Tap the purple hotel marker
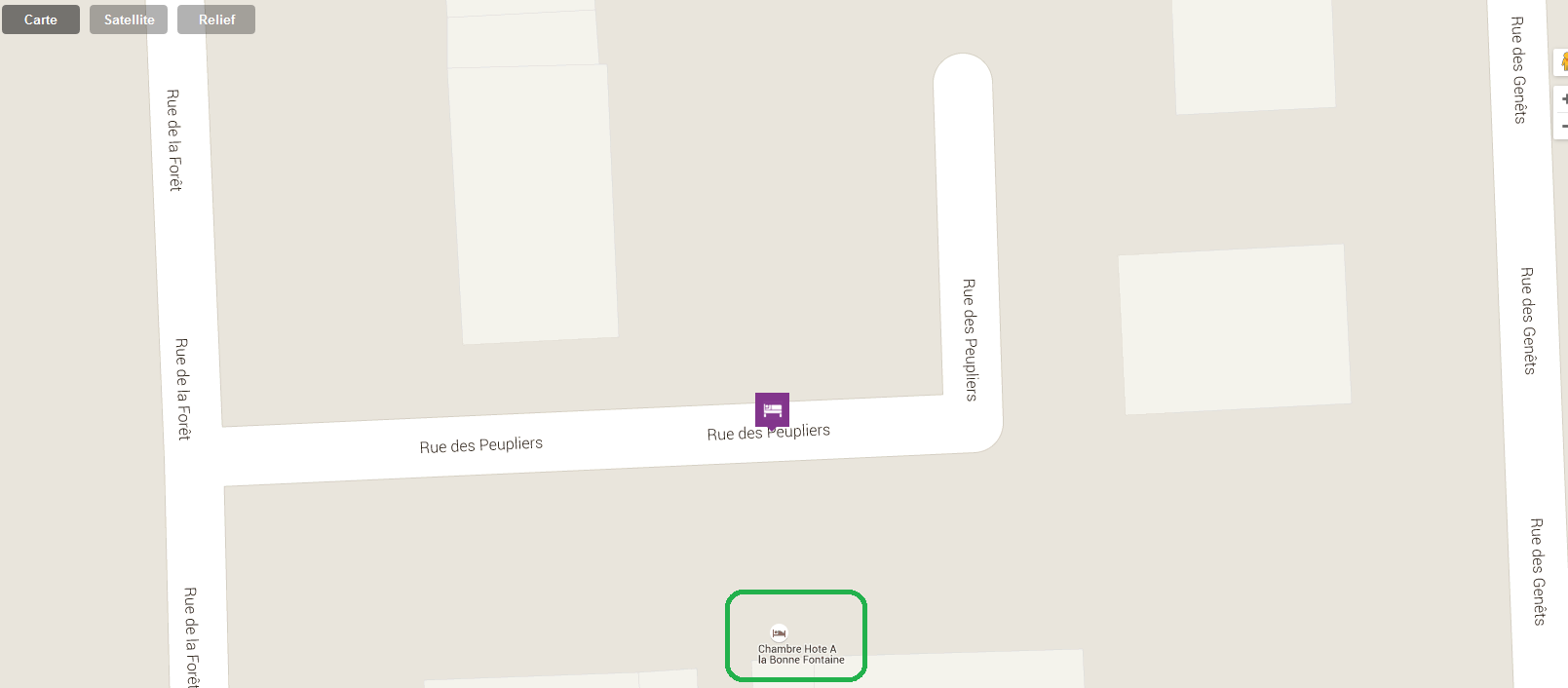1568x688 pixels. tap(772, 410)
